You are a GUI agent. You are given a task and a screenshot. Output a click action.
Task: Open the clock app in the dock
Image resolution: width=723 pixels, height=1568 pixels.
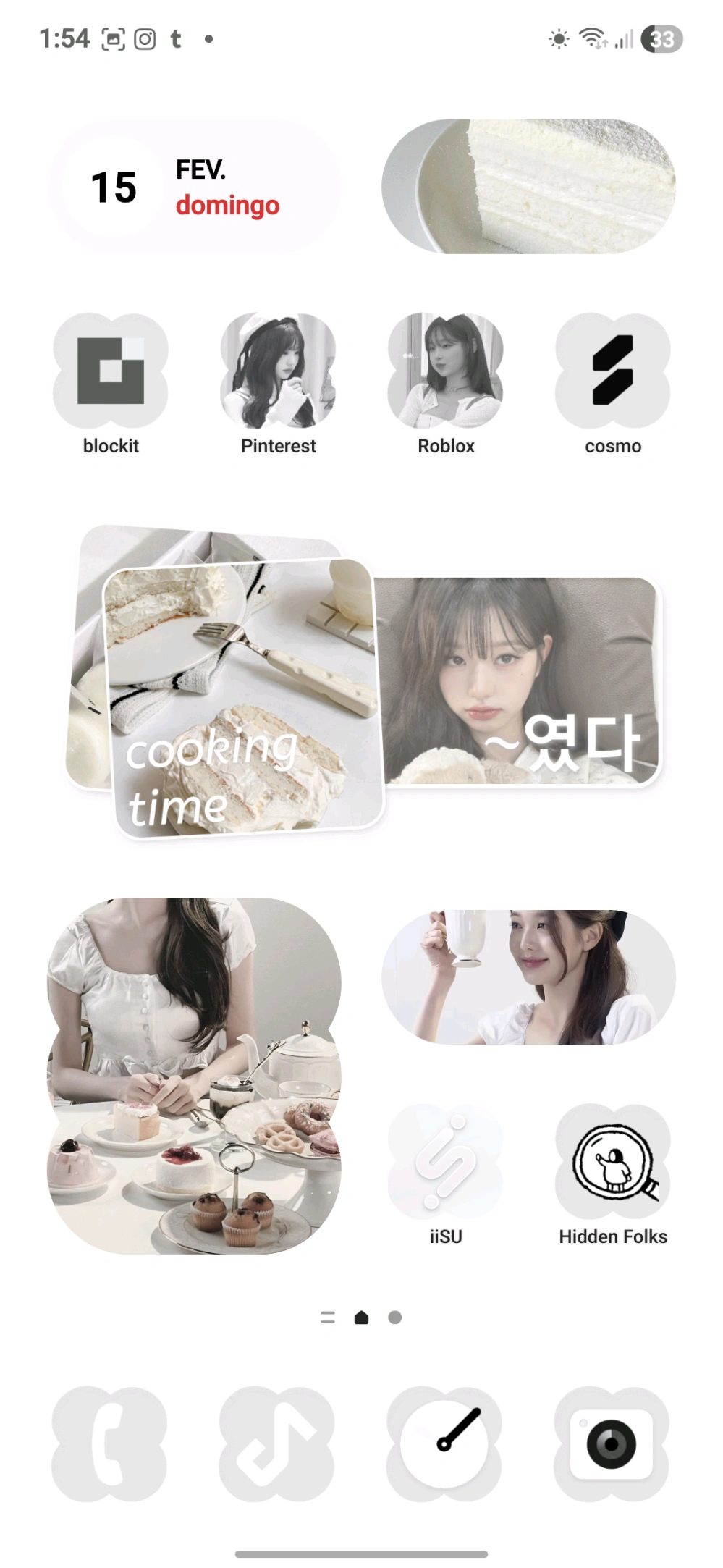444,1443
